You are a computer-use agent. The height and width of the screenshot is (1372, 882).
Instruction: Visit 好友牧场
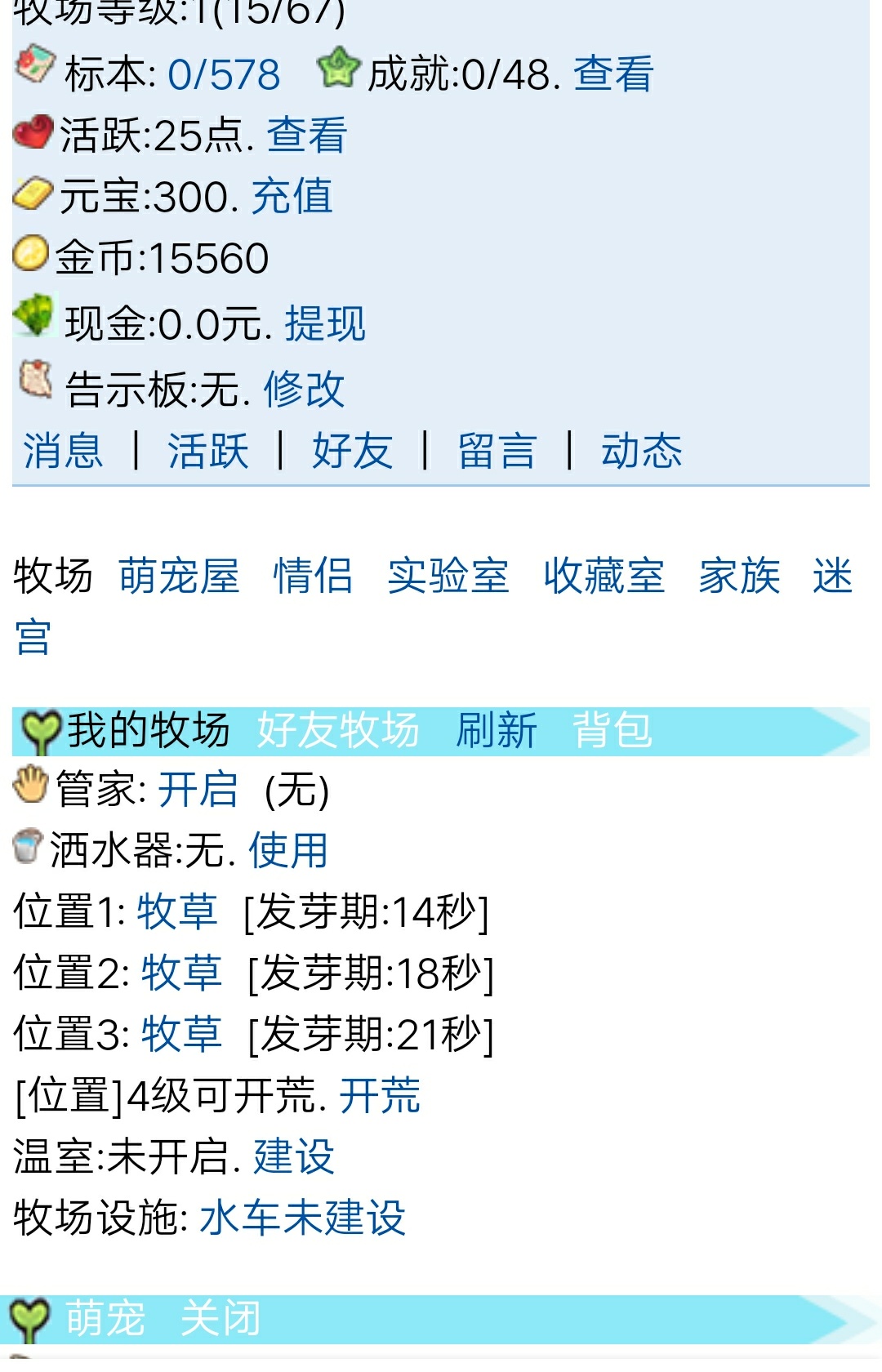click(338, 729)
